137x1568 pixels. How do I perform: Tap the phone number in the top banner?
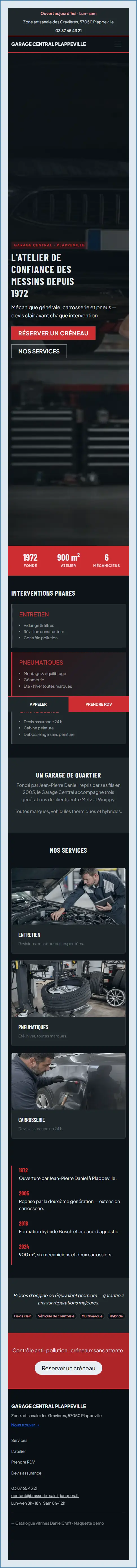(68, 30)
